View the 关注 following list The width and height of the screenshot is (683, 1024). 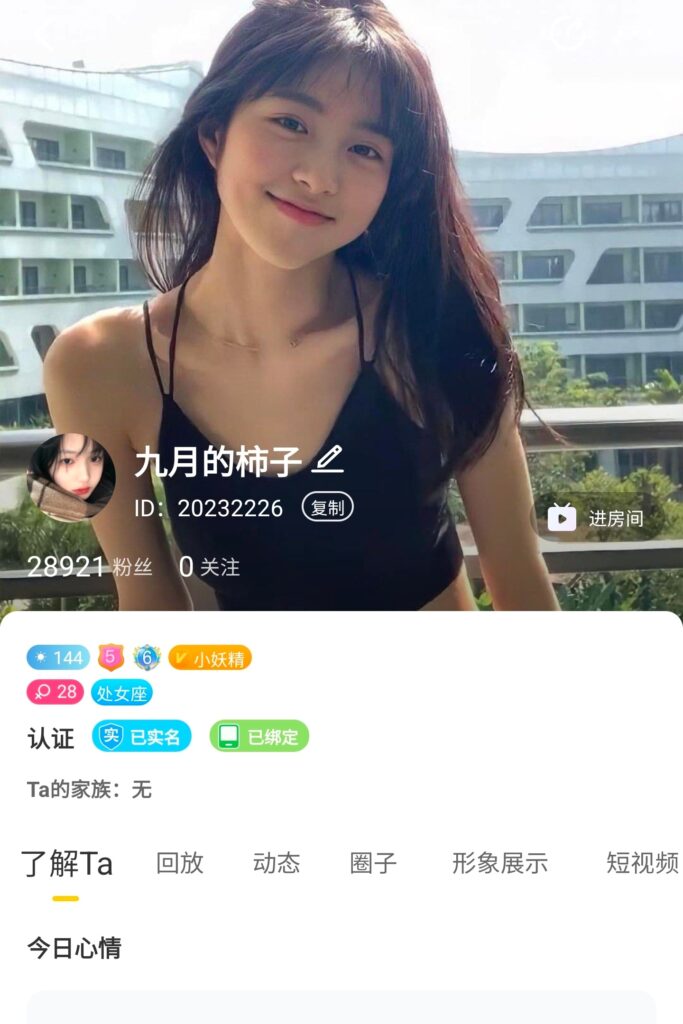pyautogui.click(x=210, y=567)
